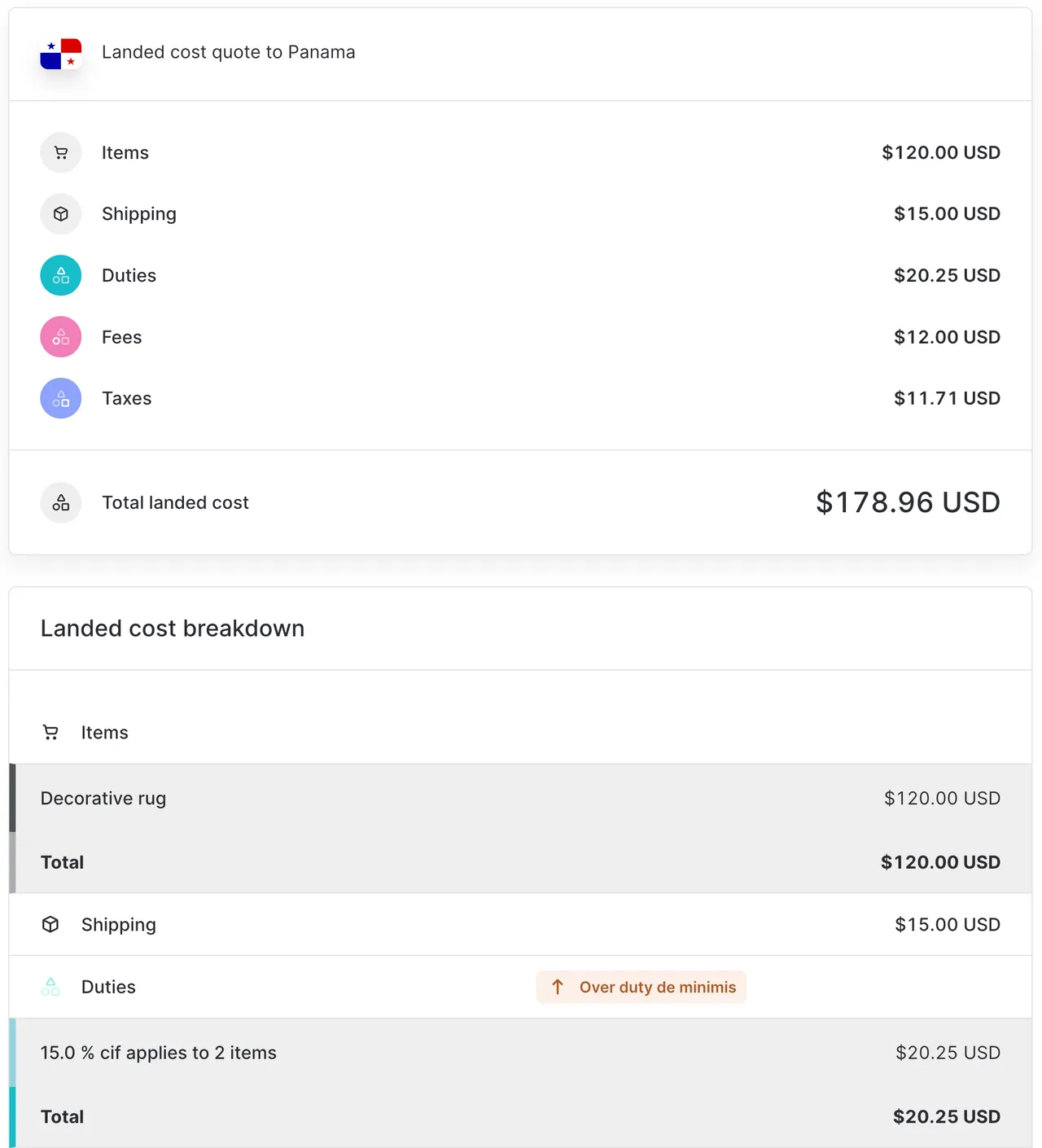Click the Items shopping cart icon
Screen dimensions: 1042x1148
click(x=60, y=152)
